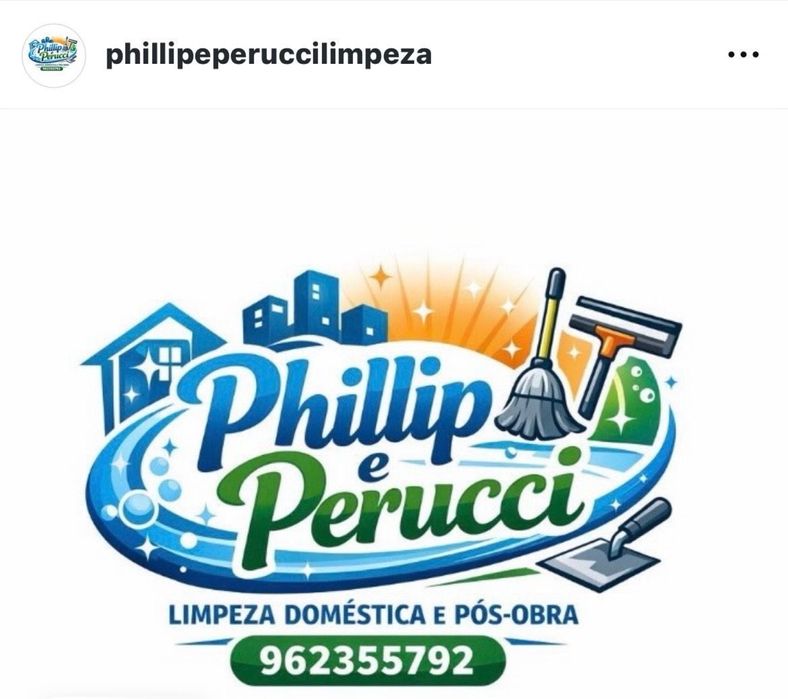Open the post's three-dot options menu
The image size is (788, 699).
click(x=743, y=55)
